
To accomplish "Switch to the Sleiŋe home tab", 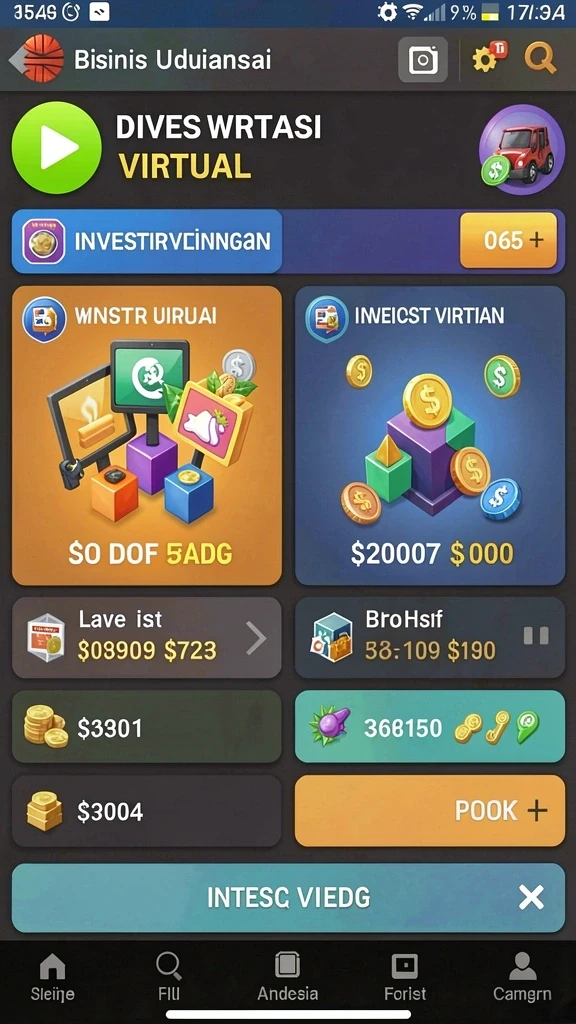I will coord(52,977).
